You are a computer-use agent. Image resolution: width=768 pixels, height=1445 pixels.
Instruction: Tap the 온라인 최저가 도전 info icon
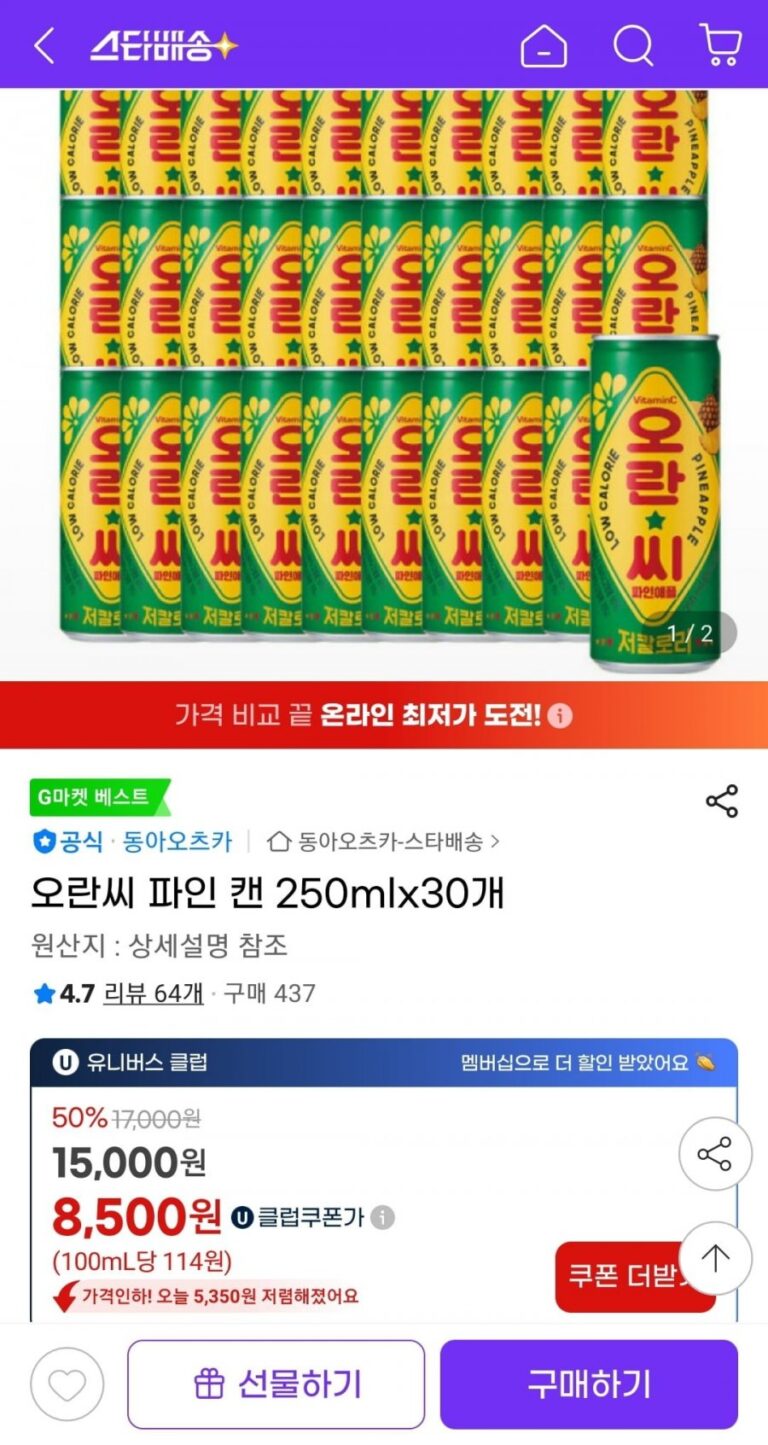(x=561, y=716)
